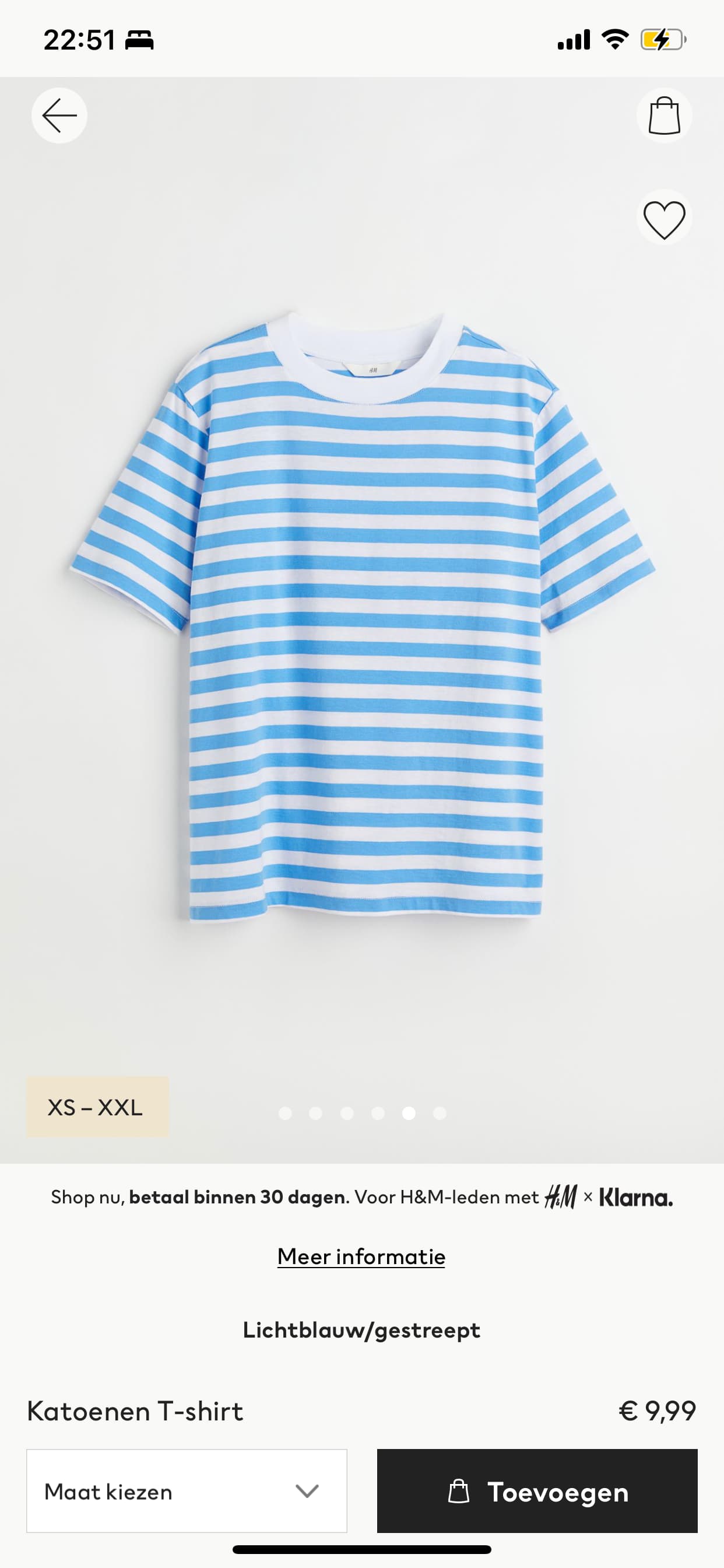View the striped T-shirt product image

(361, 615)
